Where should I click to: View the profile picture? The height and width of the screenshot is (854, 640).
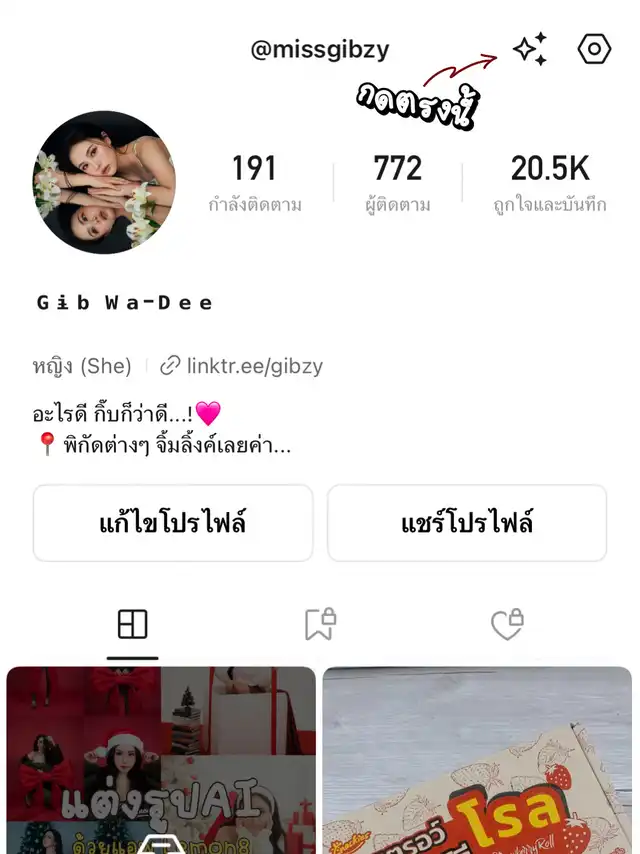pyautogui.click(x=104, y=182)
